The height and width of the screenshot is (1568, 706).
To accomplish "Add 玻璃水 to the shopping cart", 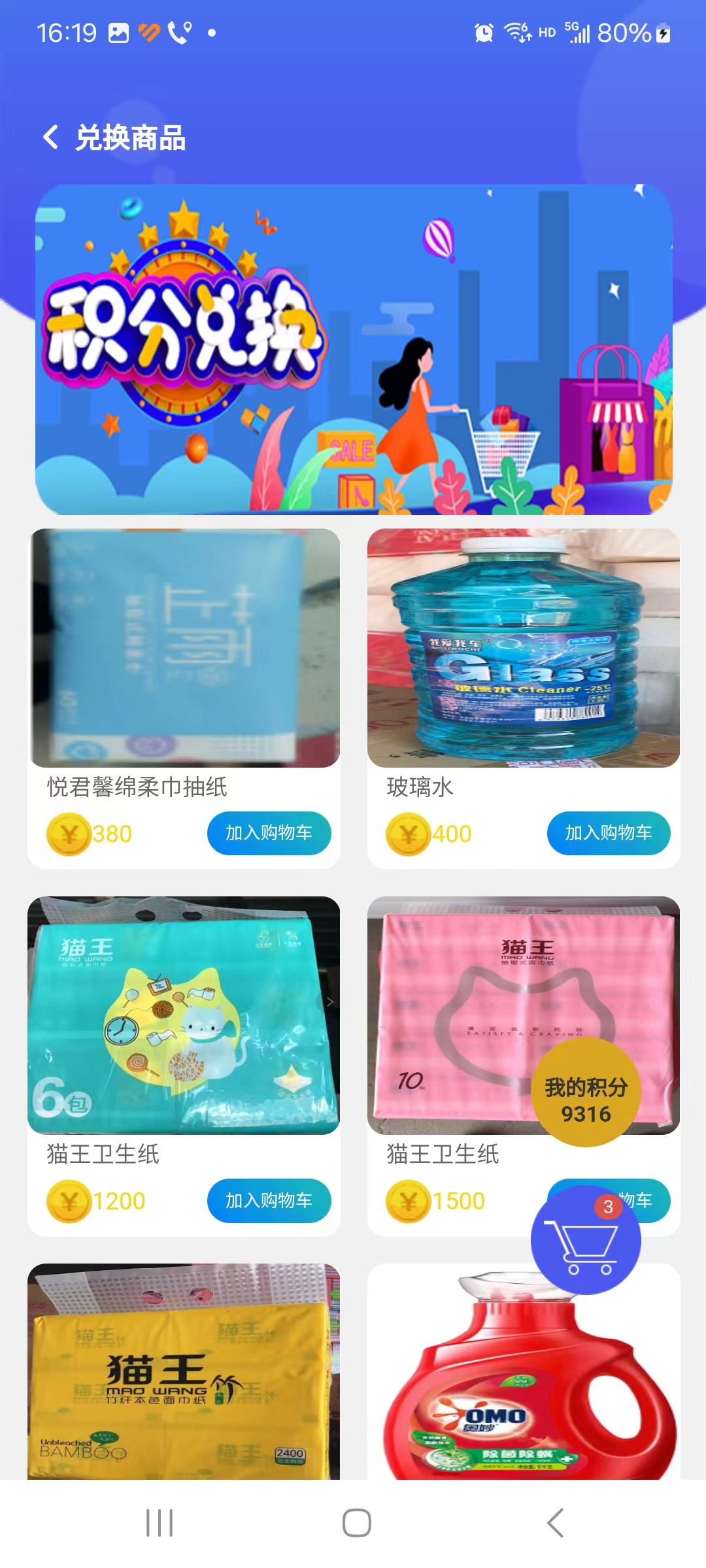I will pyautogui.click(x=609, y=833).
